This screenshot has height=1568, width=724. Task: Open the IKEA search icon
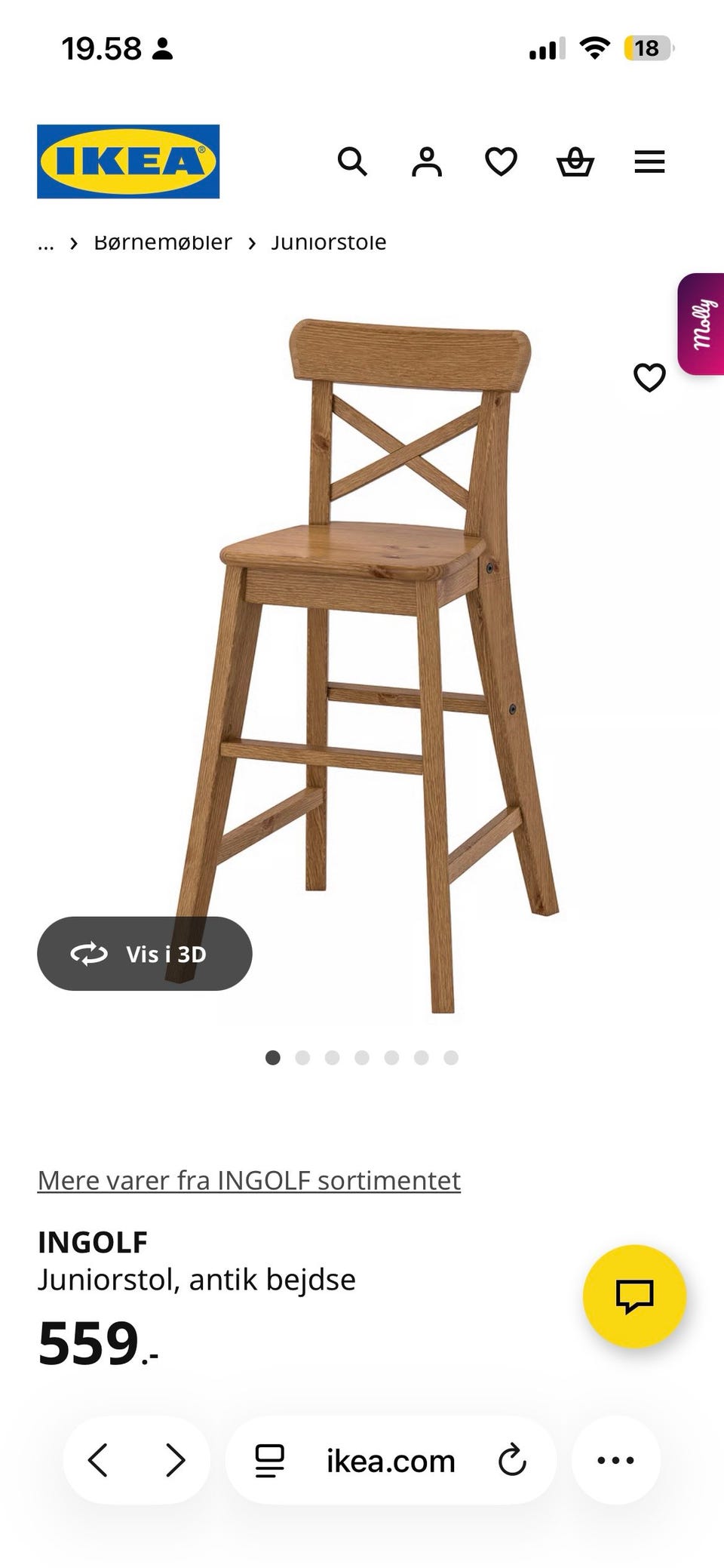click(x=352, y=161)
